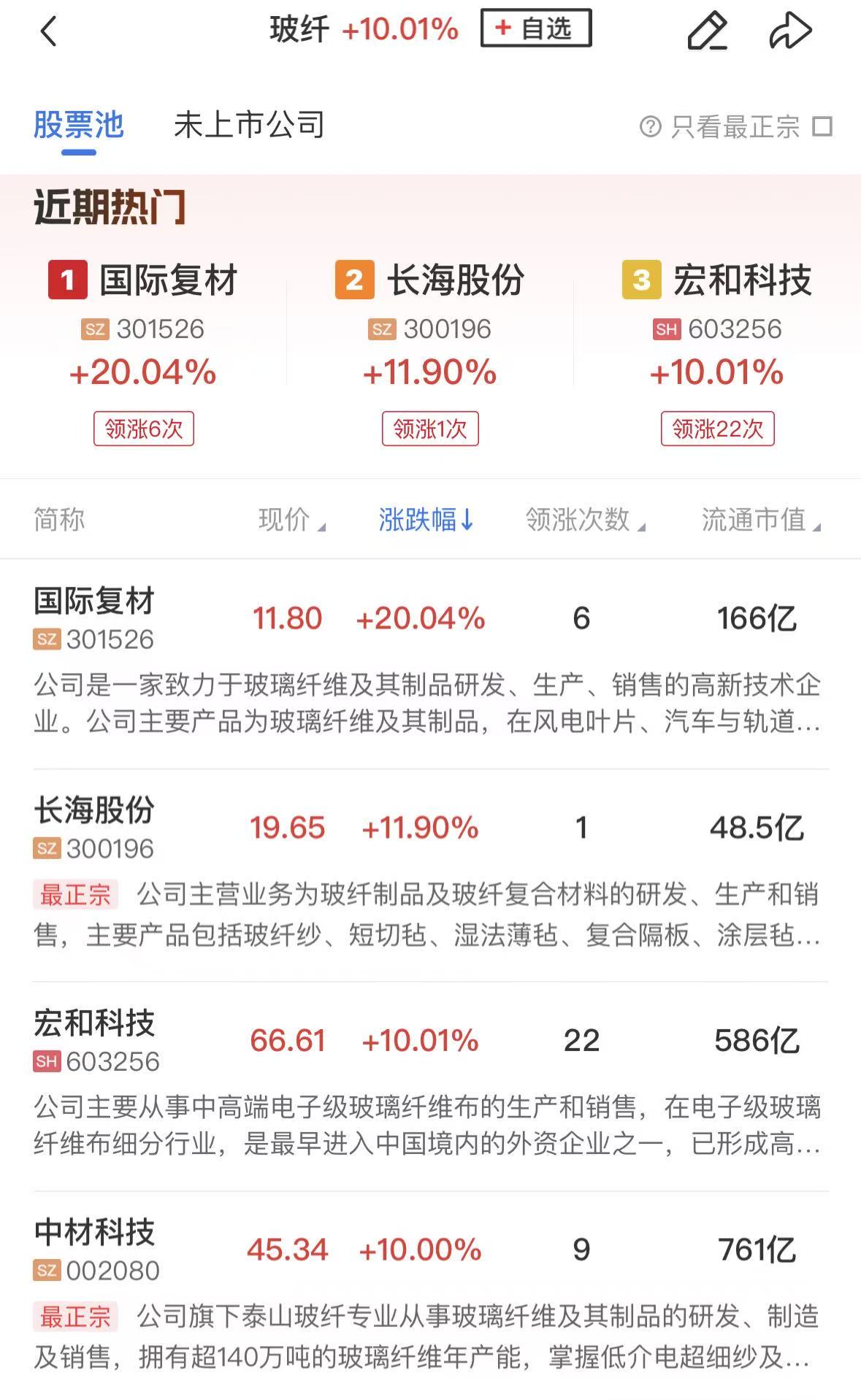Add 玻纤 to watchlist with 自选 button

click(536, 28)
